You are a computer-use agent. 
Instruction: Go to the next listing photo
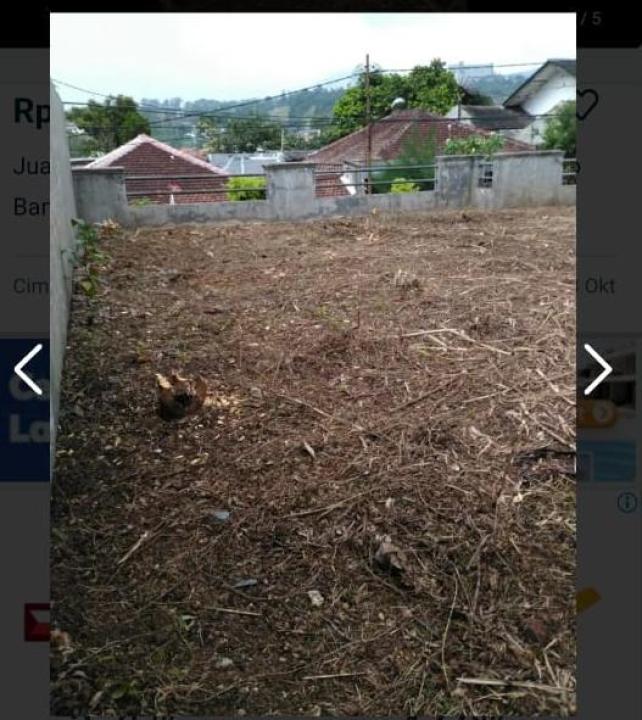coord(597,370)
